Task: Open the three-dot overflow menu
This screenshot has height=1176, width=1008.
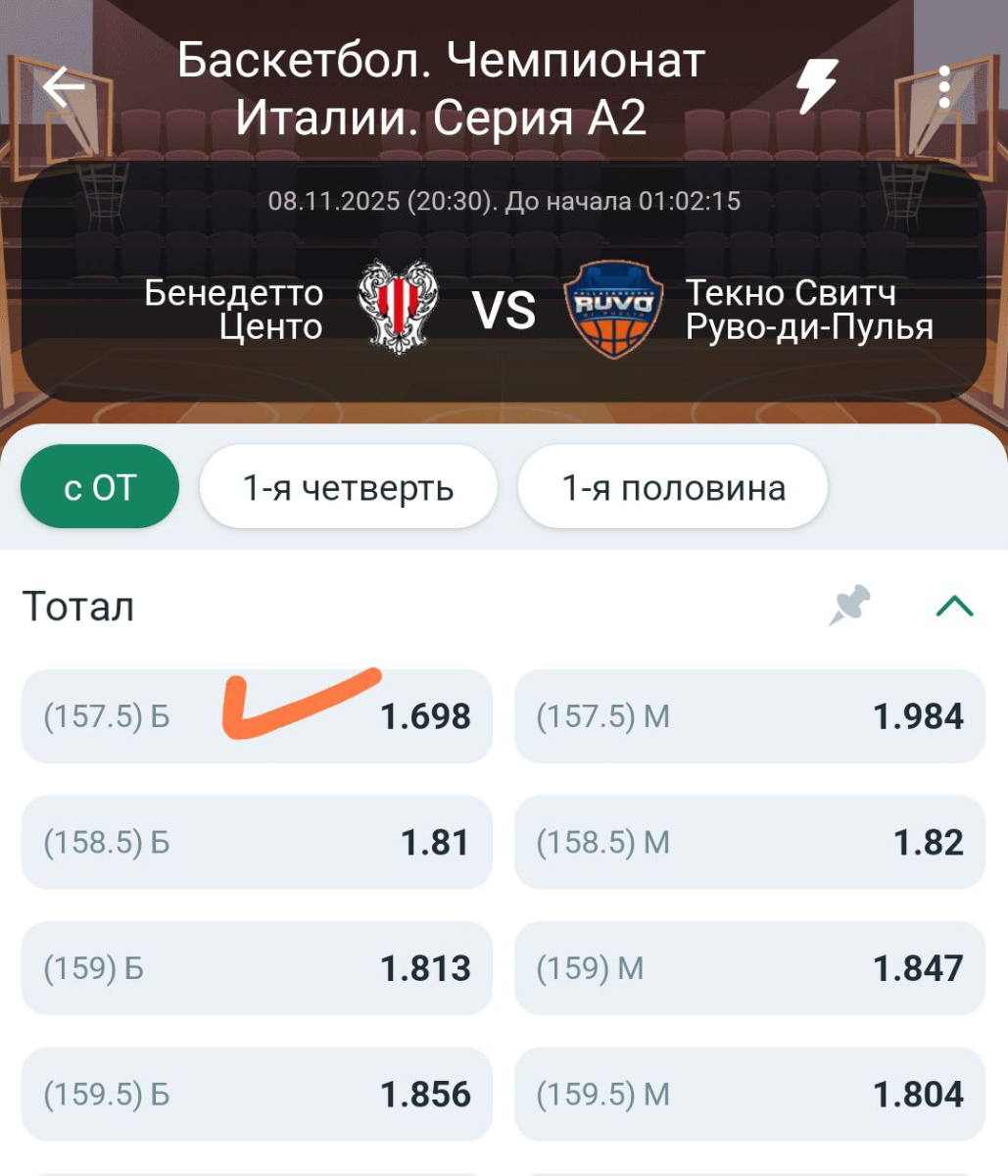Action: point(943,87)
